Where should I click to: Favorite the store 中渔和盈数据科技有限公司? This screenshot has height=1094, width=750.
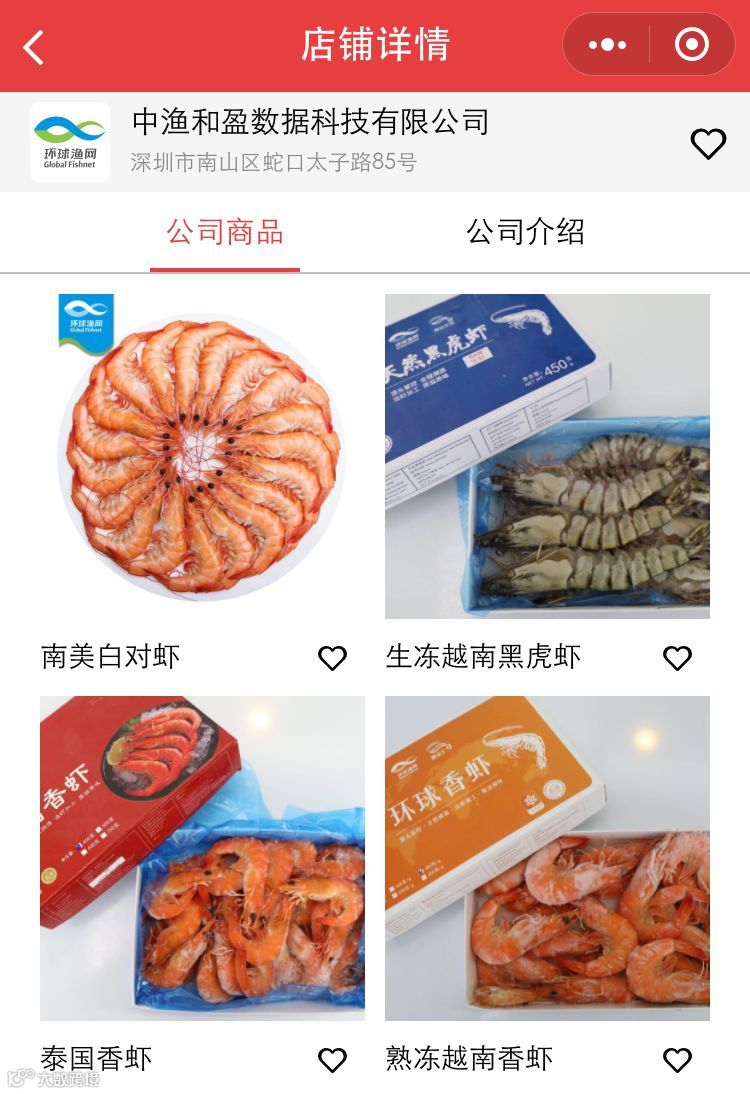708,145
